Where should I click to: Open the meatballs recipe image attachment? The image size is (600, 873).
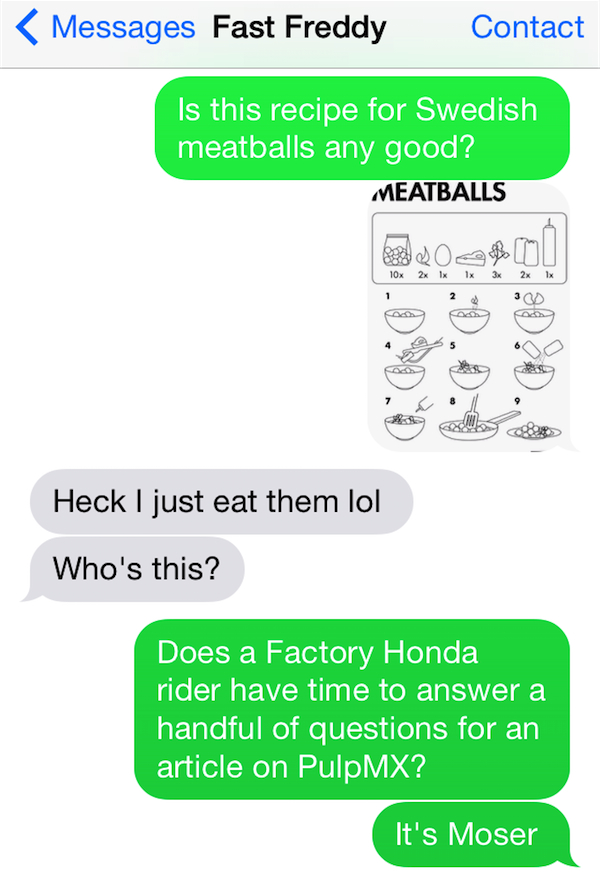point(467,317)
